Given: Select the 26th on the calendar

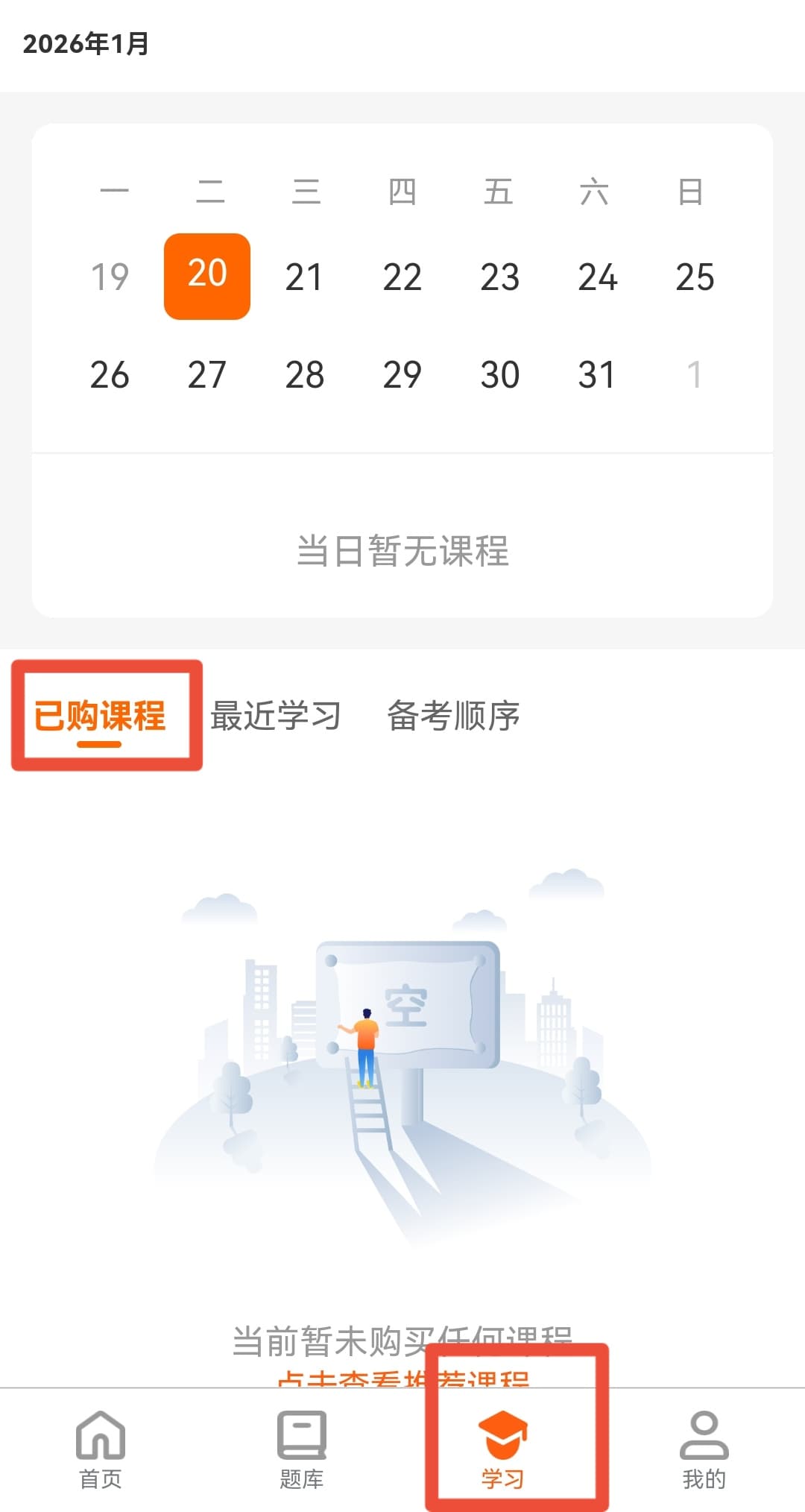Looking at the screenshot, I should click(110, 374).
